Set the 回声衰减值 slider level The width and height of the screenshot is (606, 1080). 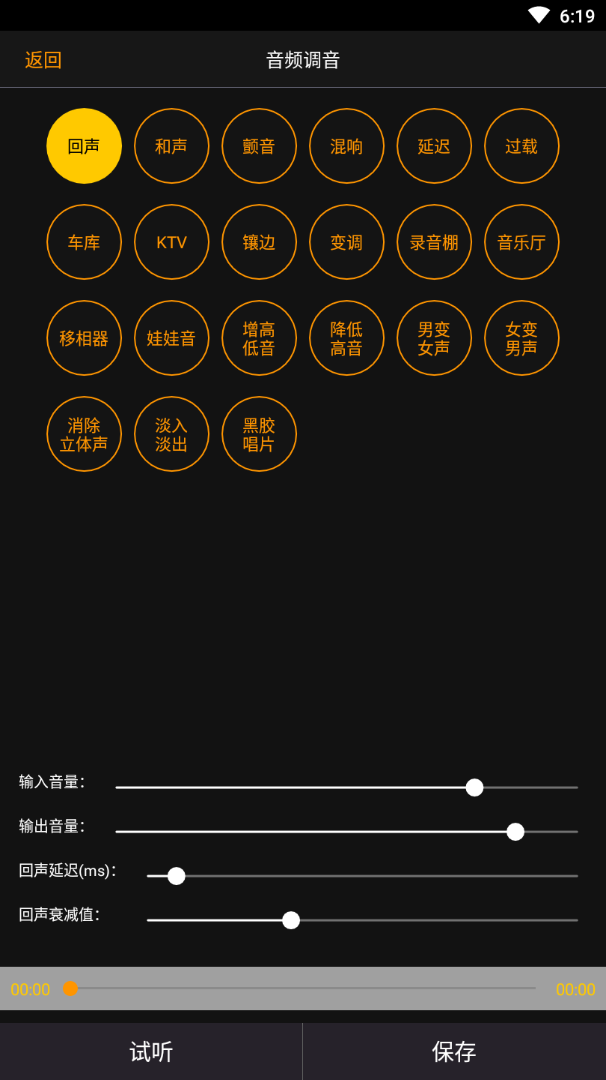(362, 920)
